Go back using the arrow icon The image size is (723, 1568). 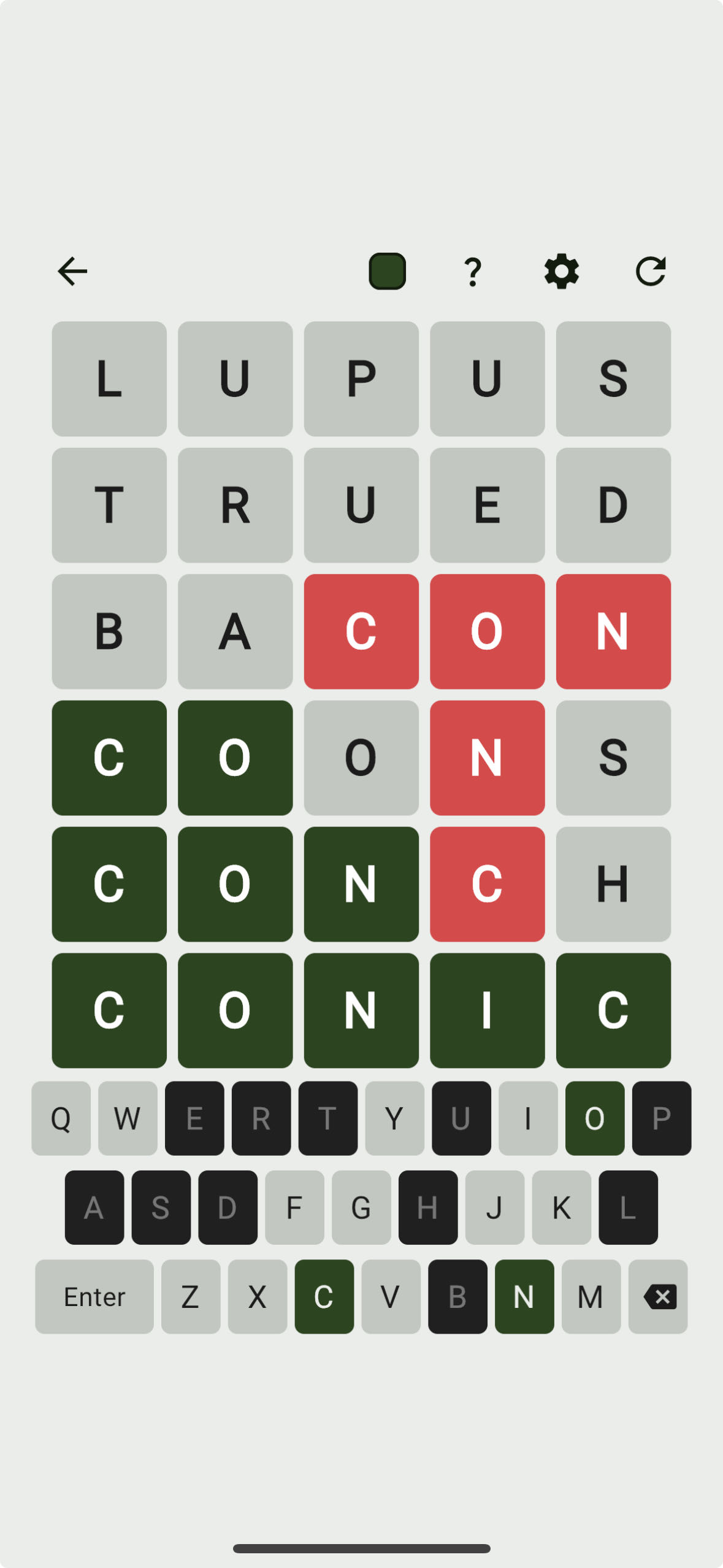tap(72, 271)
